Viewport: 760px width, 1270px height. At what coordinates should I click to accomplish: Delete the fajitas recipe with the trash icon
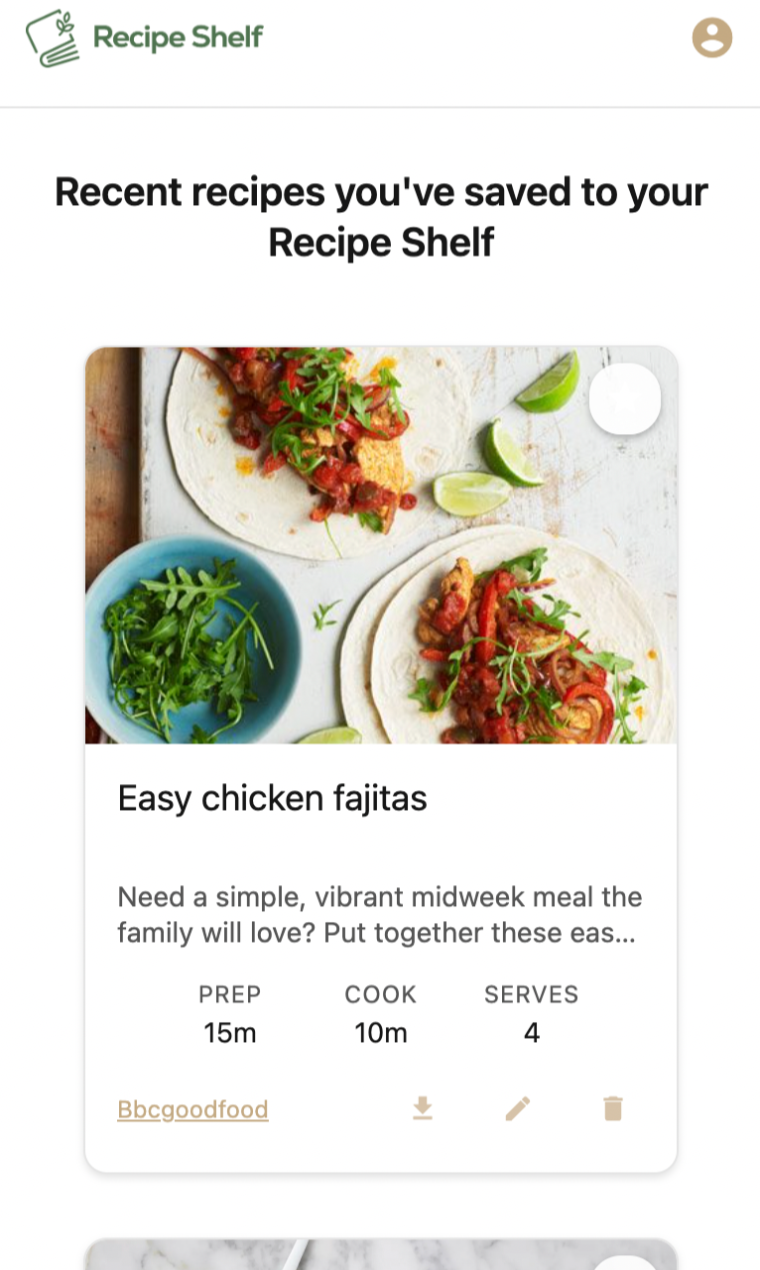[x=613, y=1109]
